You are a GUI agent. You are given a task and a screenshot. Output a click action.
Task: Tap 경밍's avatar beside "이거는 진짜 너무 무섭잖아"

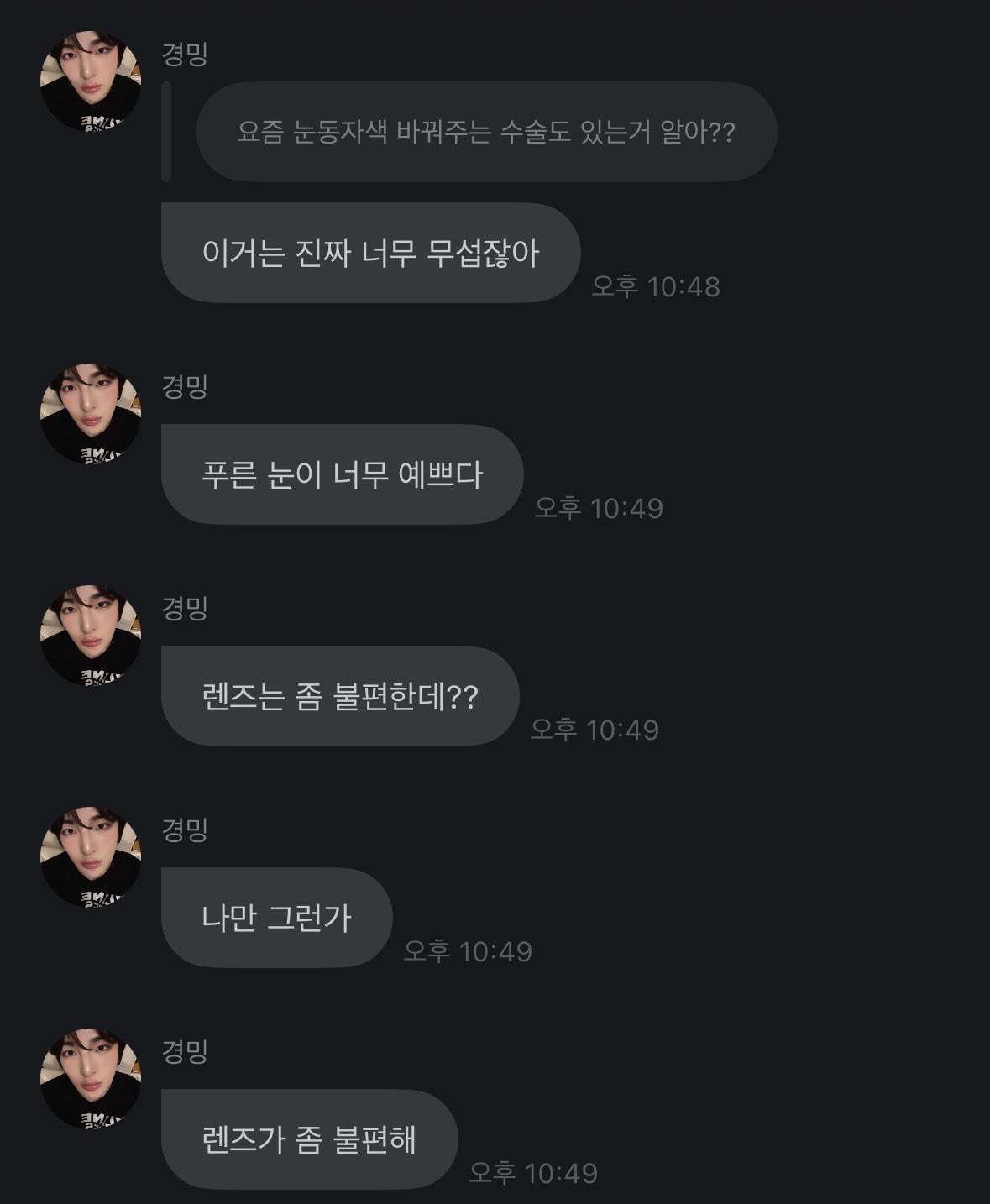click(91, 81)
